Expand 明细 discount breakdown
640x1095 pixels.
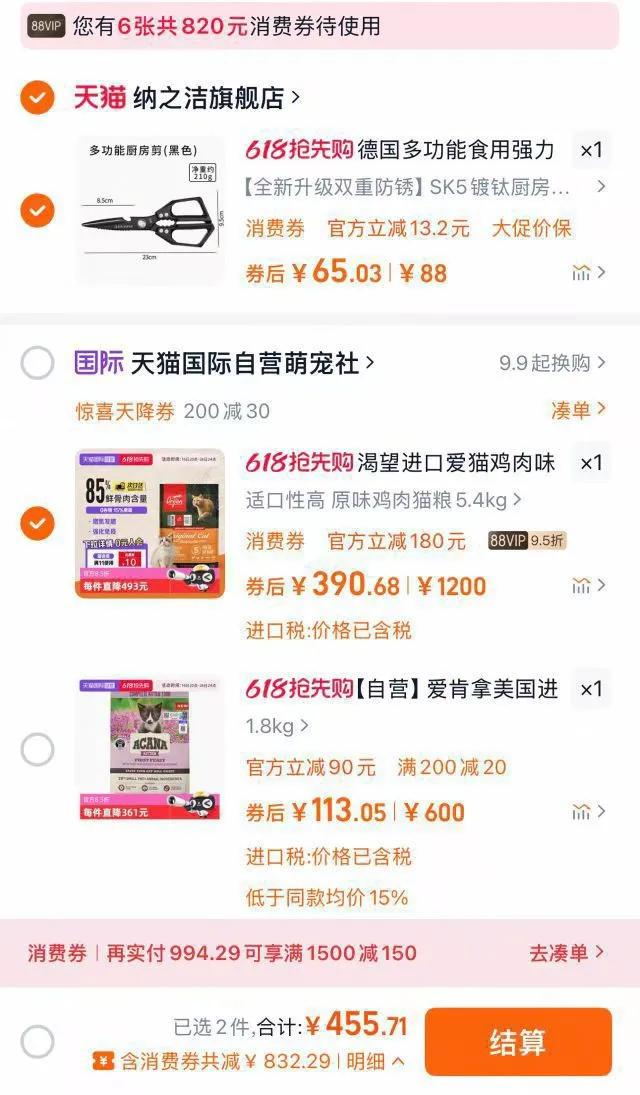pyautogui.click(x=380, y=1062)
